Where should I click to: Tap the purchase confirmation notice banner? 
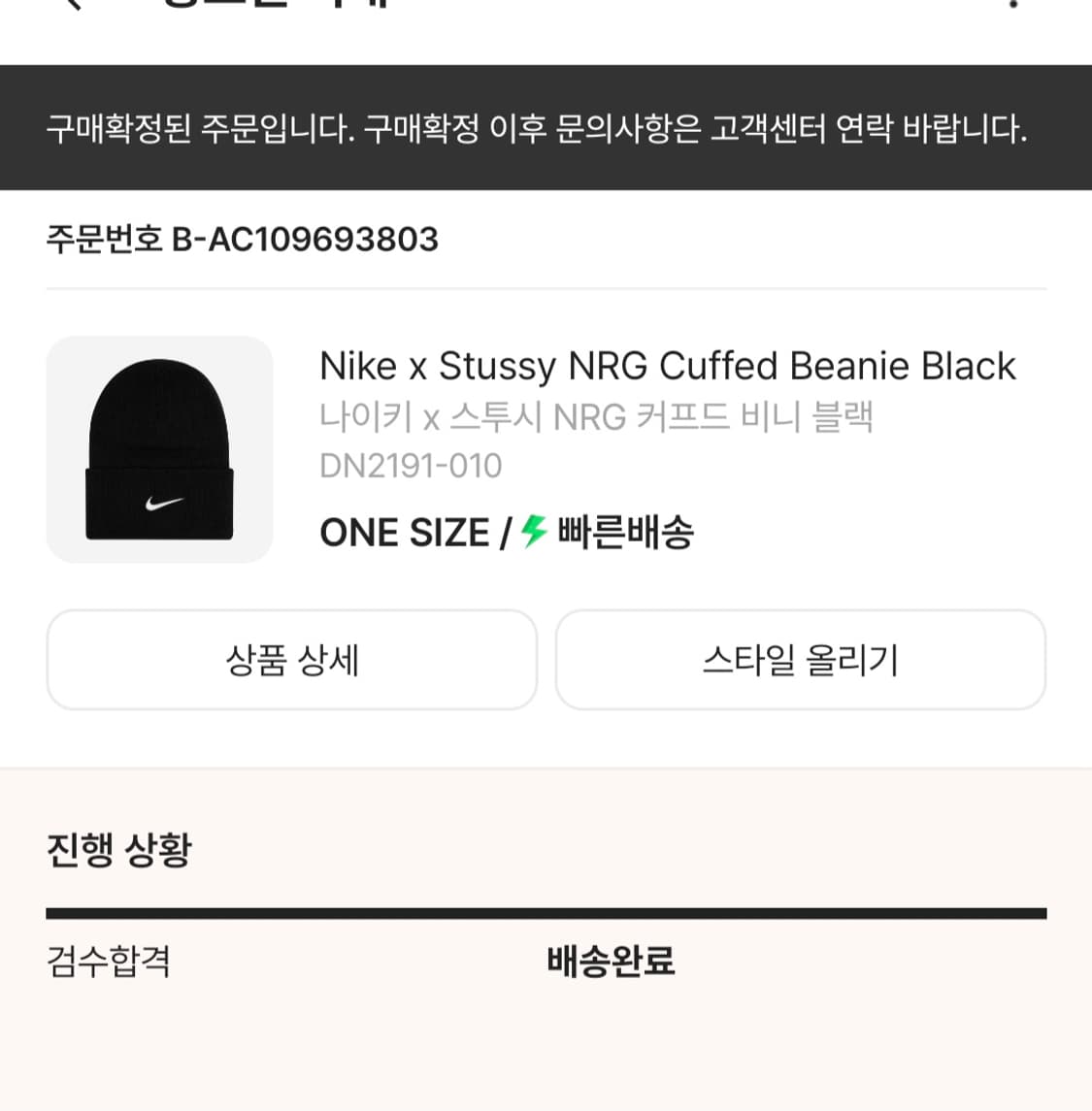[546, 126]
